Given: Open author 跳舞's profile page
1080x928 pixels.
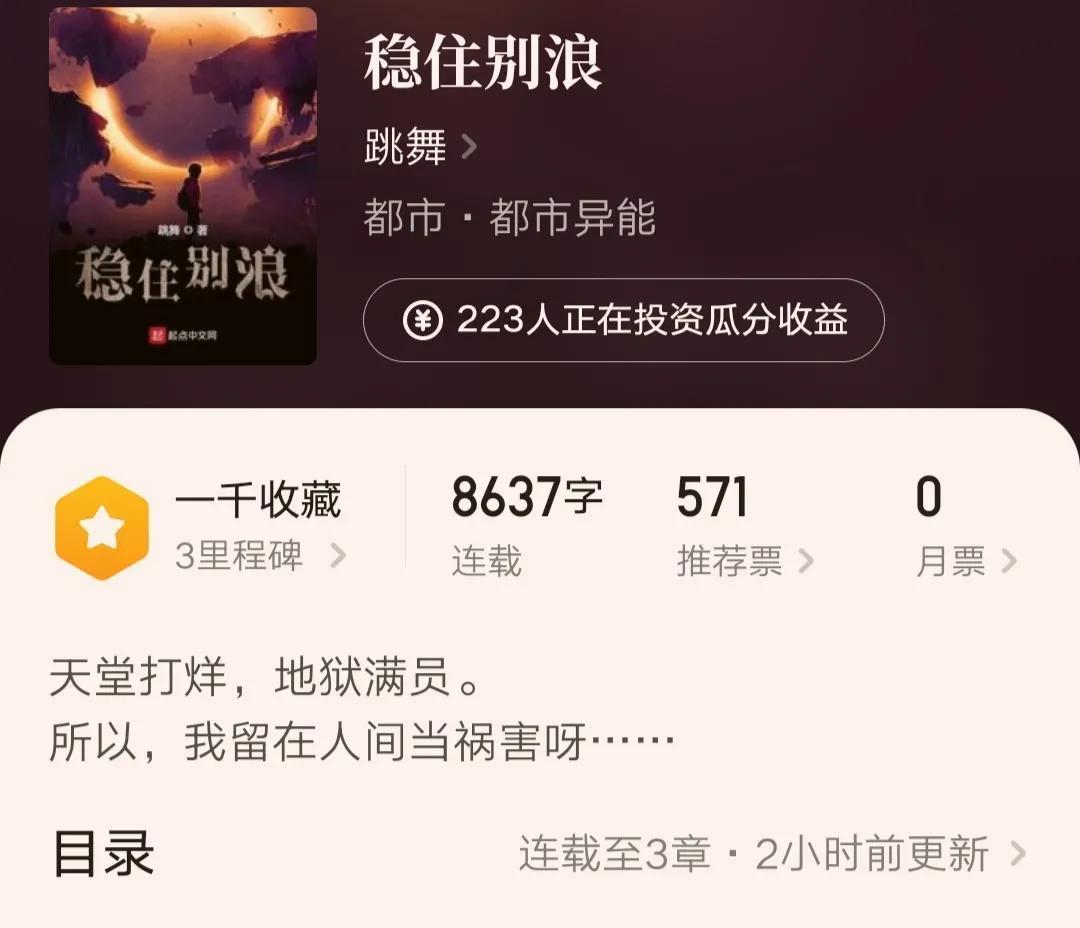Looking at the screenshot, I should click(420, 149).
